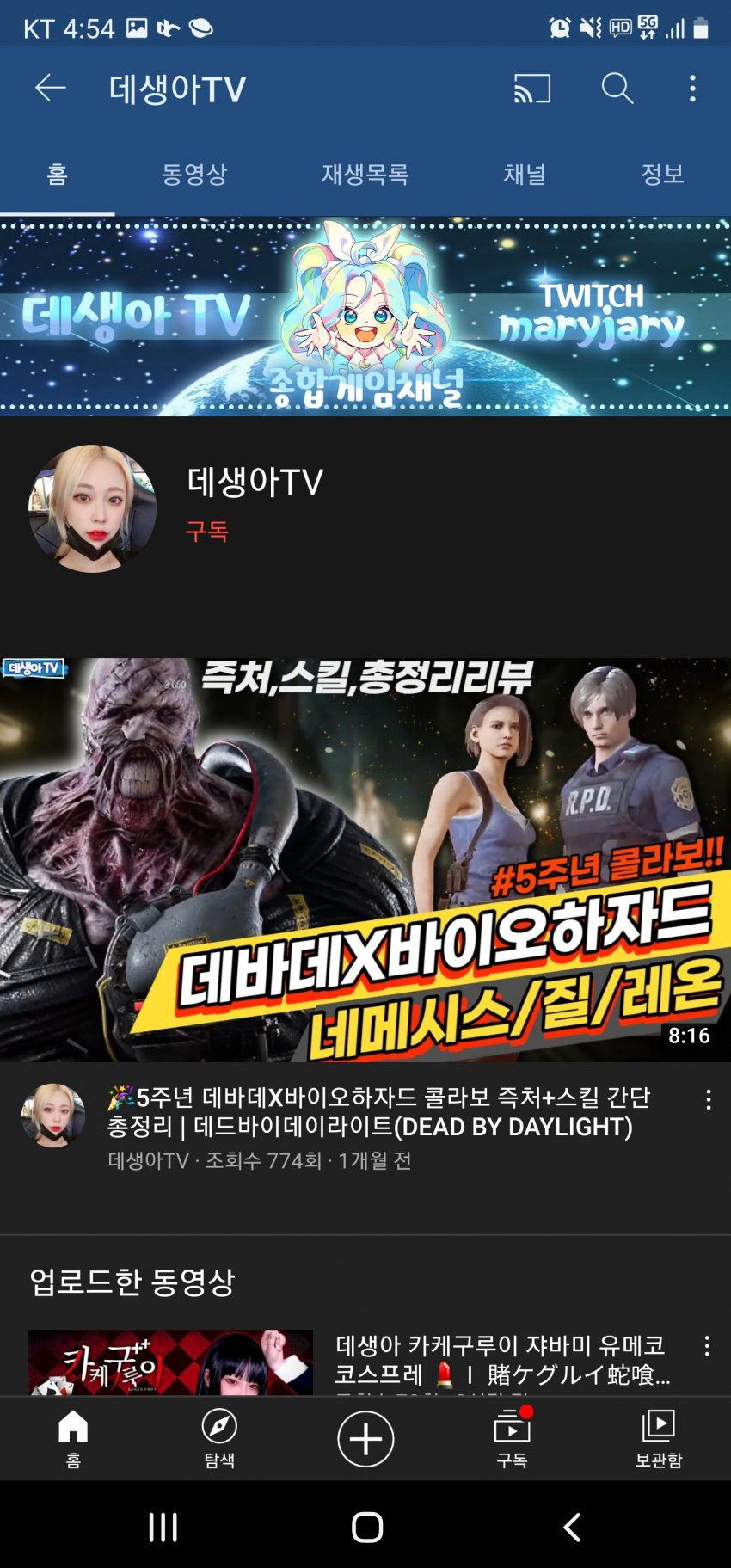
Task: Open the top bar overflow menu
Action: point(692,88)
